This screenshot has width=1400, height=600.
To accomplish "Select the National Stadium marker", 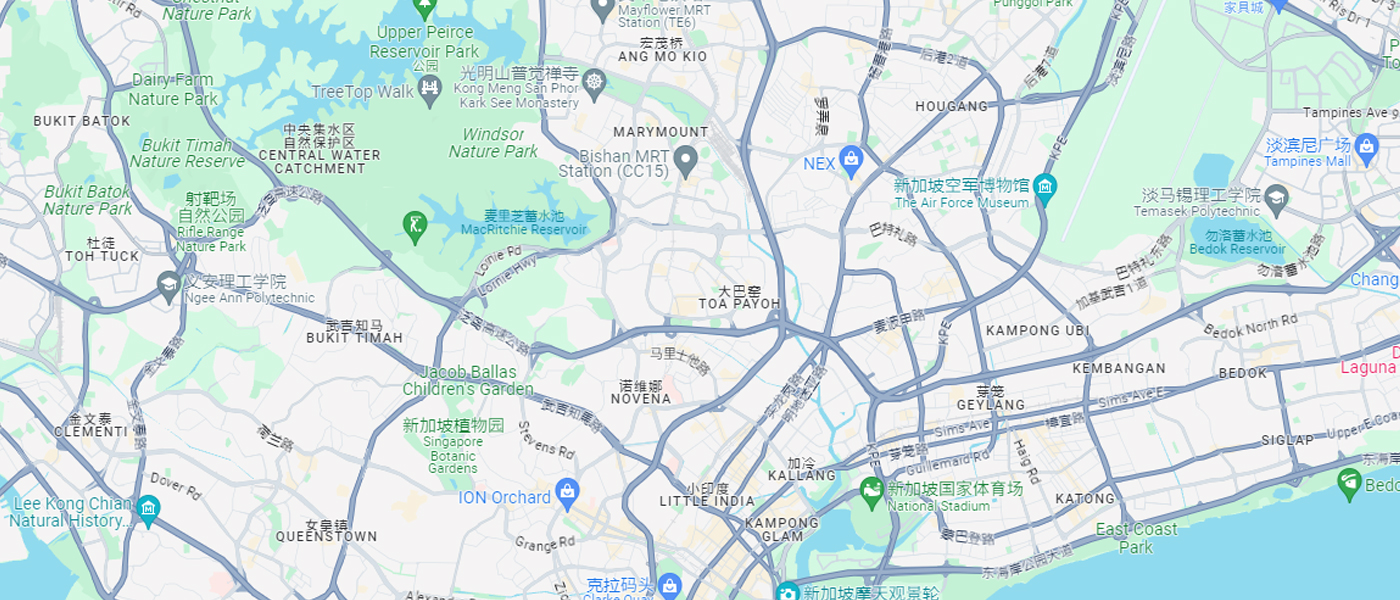I will (x=872, y=490).
